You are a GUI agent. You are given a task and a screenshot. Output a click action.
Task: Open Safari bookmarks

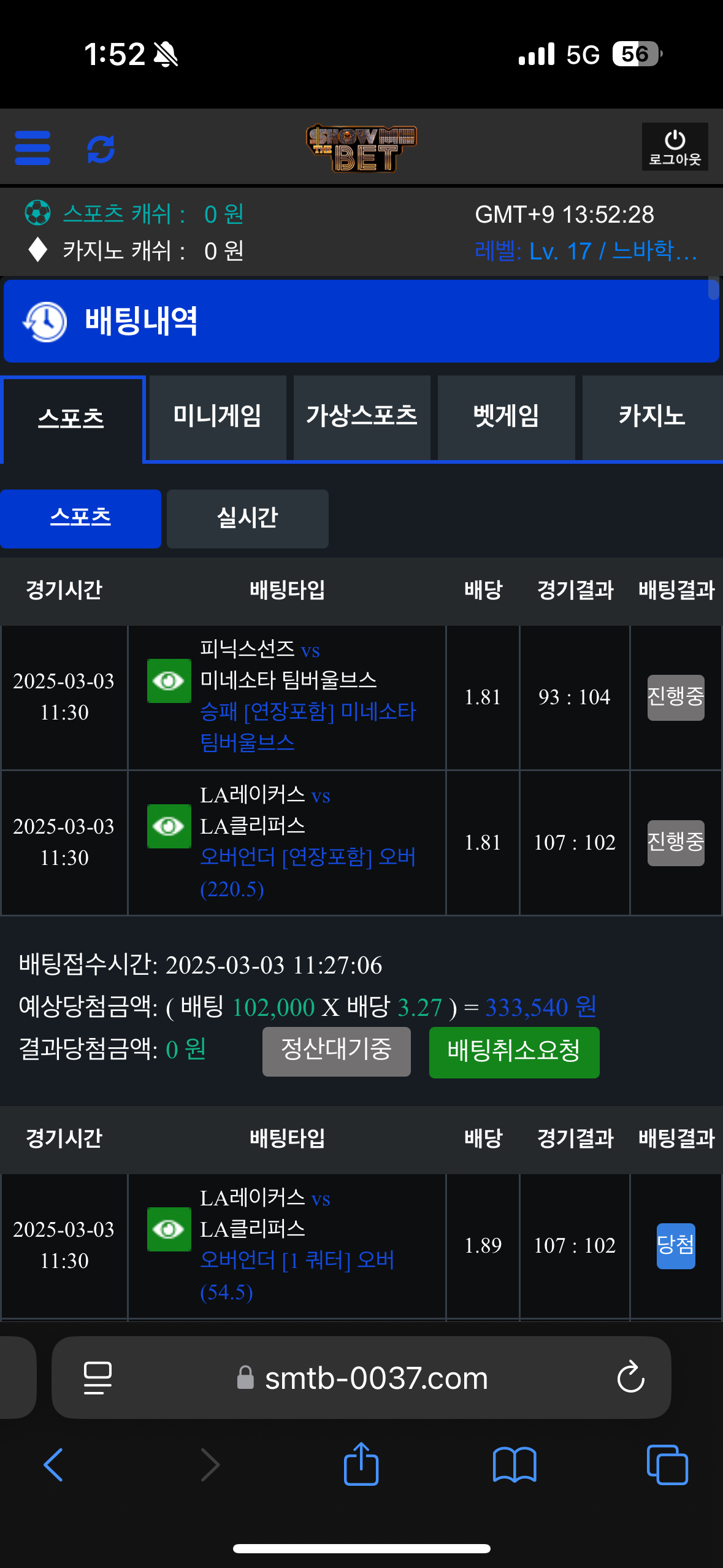[514, 1465]
